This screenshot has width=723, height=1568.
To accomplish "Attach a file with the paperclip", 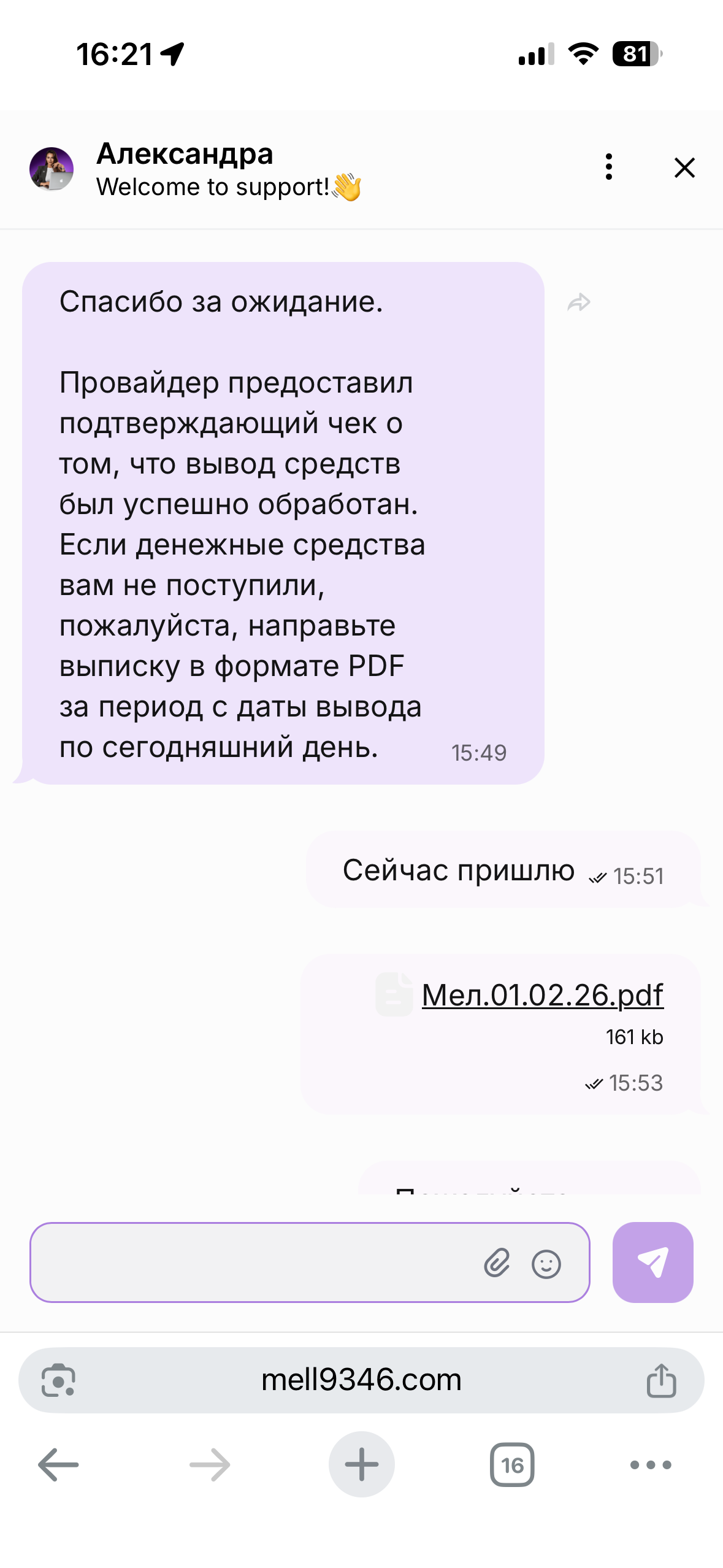I will click(x=497, y=1263).
